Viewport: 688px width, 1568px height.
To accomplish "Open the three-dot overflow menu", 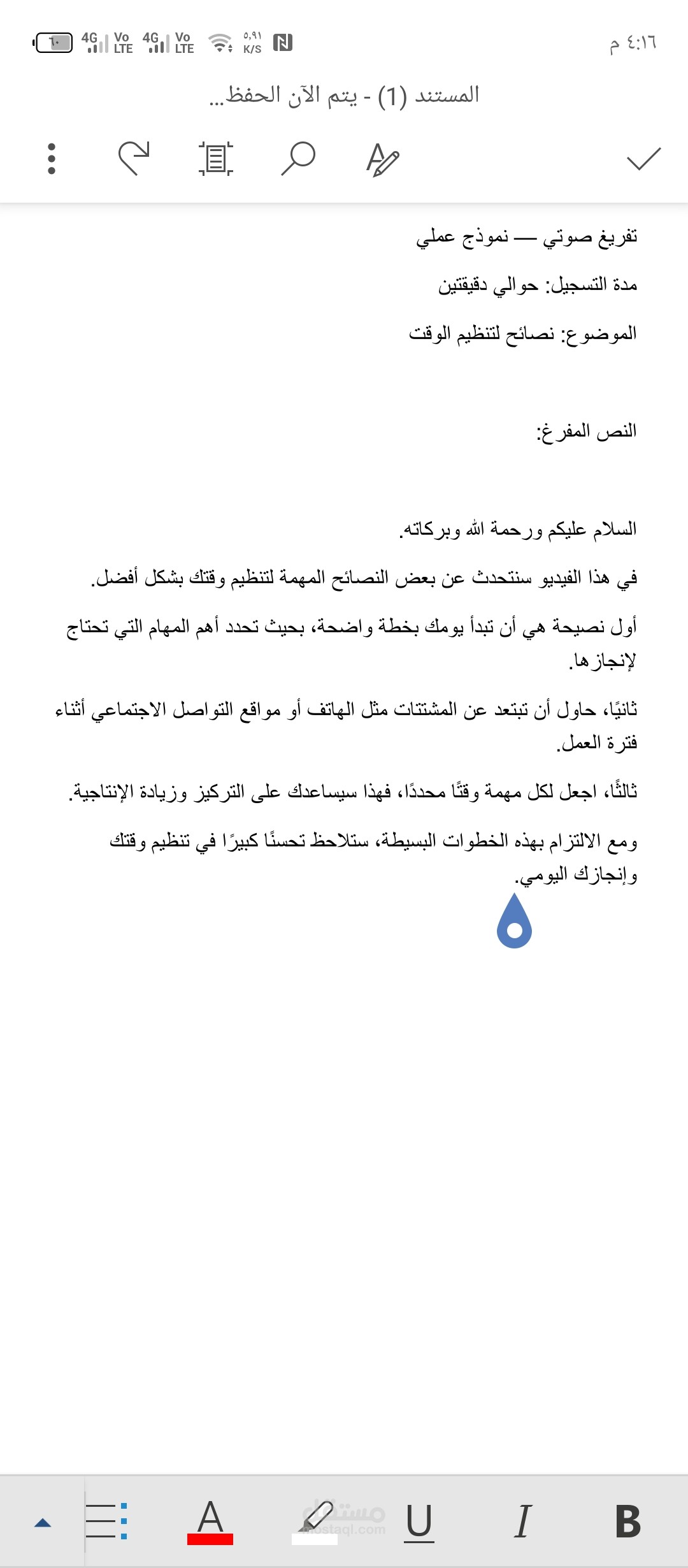I will click(x=52, y=158).
